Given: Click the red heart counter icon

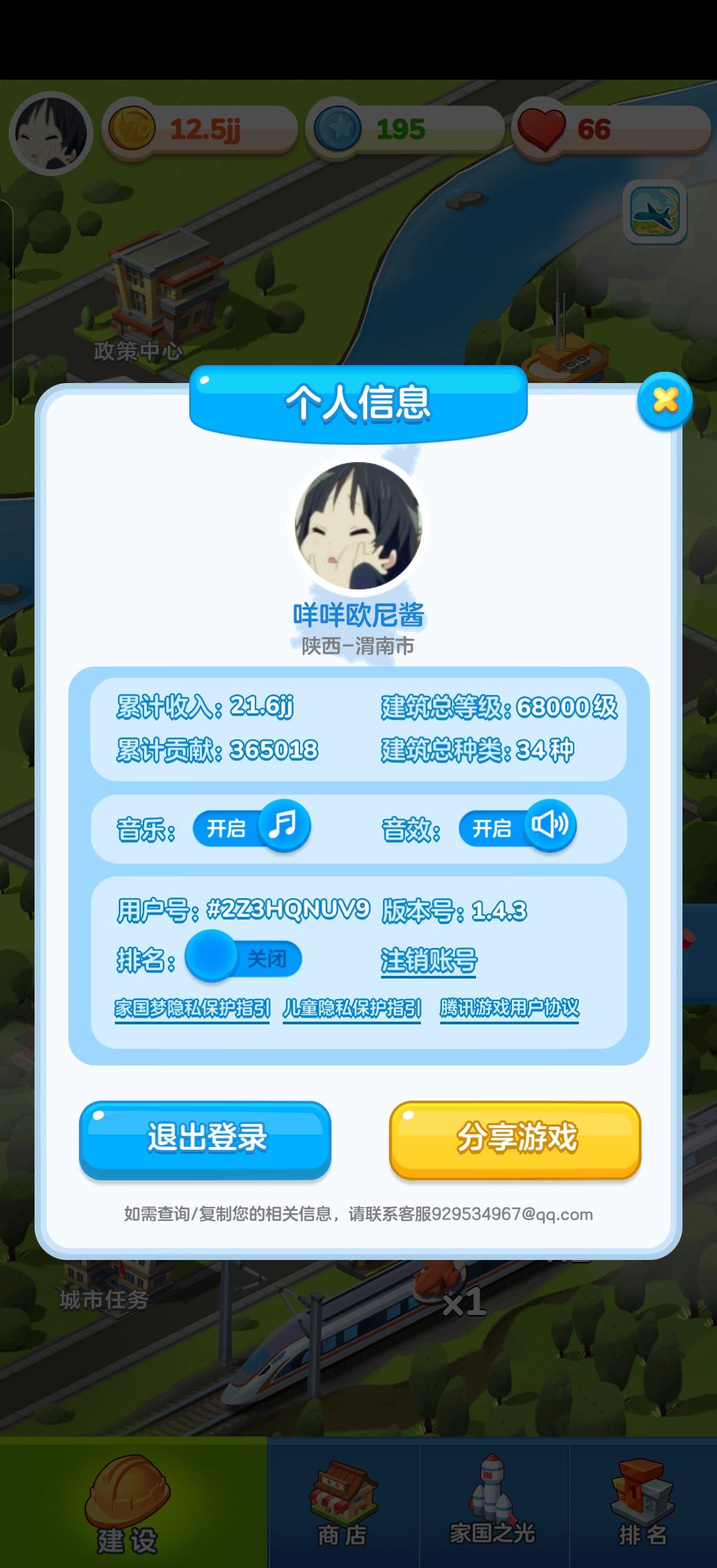Looking at the screenshot, I should point(546,129).
